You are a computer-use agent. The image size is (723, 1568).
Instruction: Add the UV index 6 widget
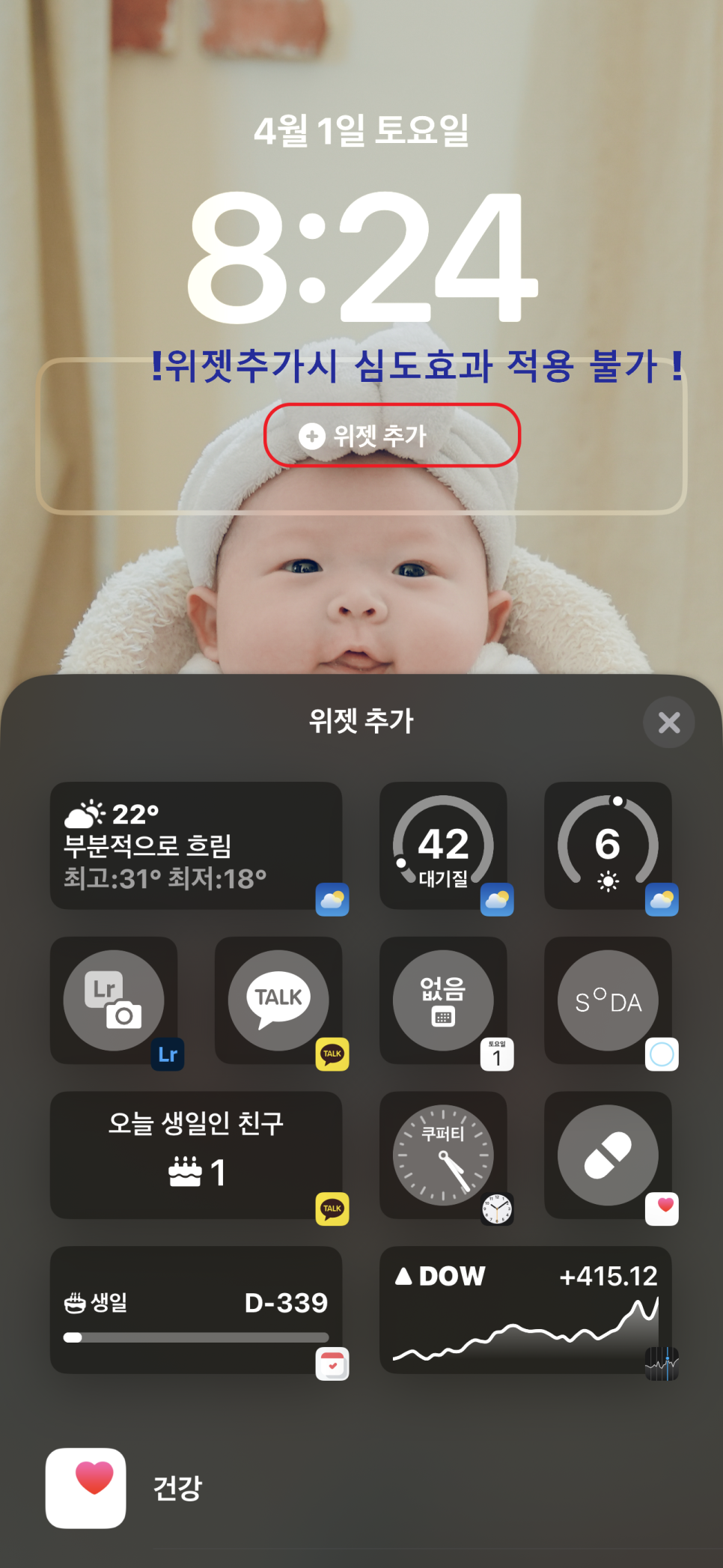(608, 846)
